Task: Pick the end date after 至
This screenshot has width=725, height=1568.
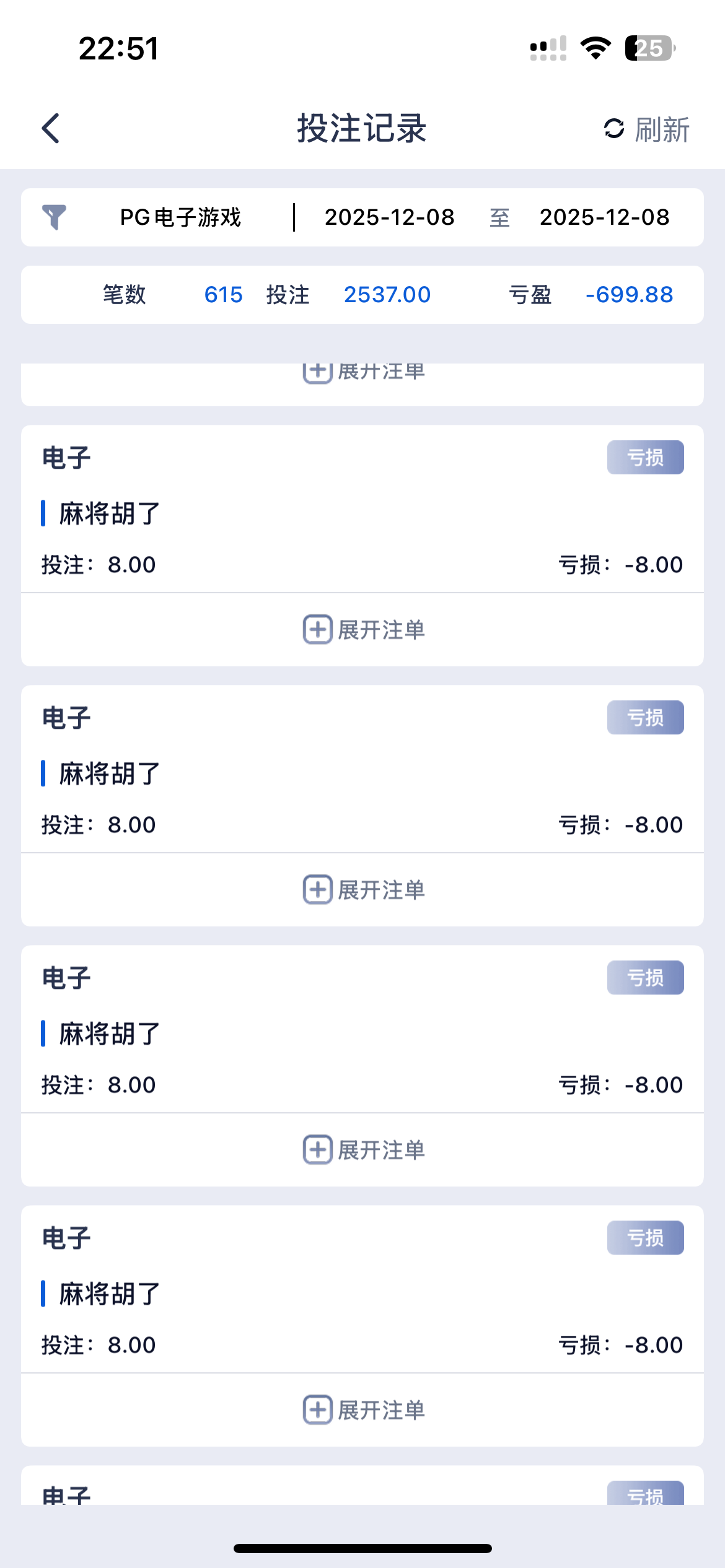Action: pos(604,217)
